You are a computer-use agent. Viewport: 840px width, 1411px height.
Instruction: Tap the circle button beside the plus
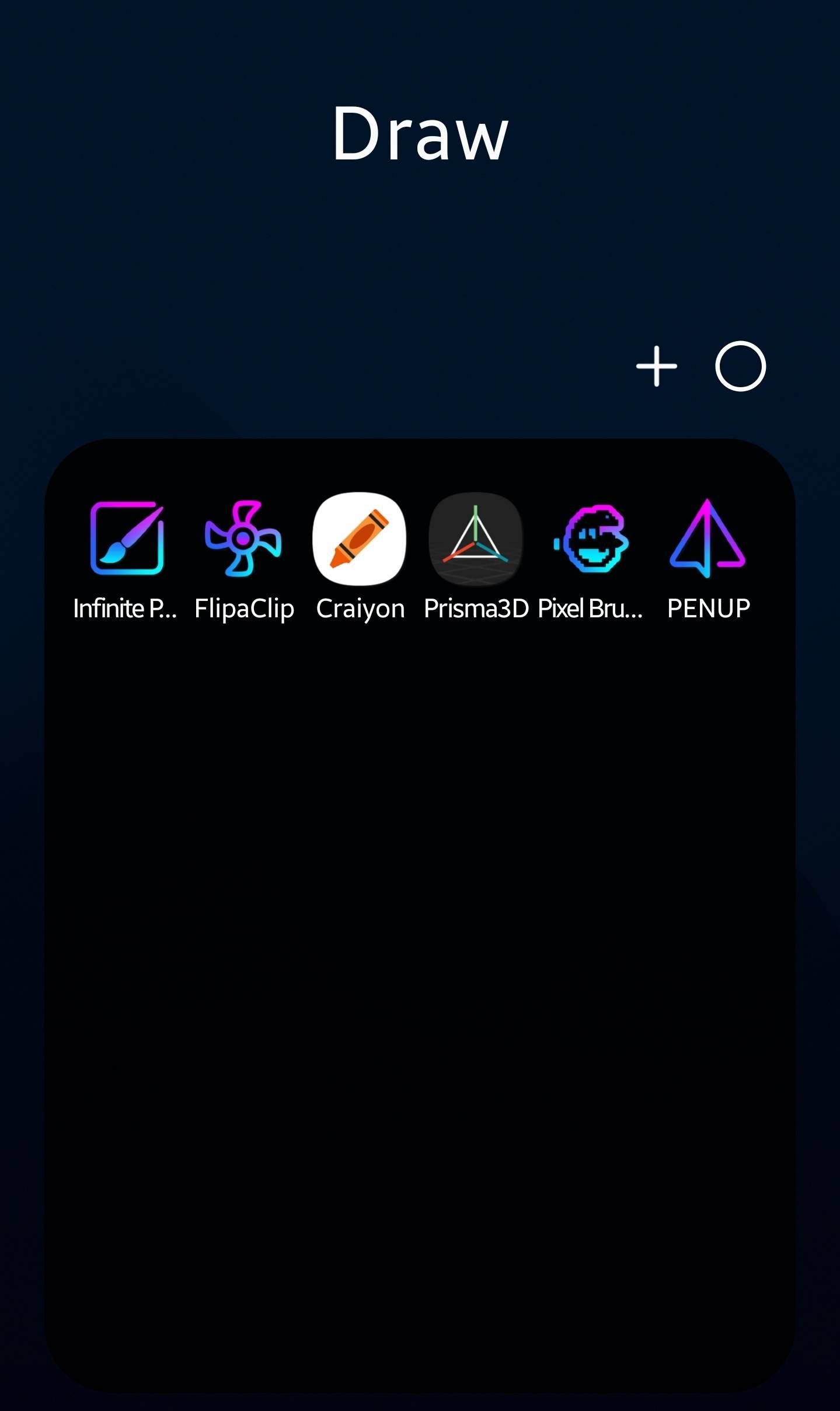(740, 367)
